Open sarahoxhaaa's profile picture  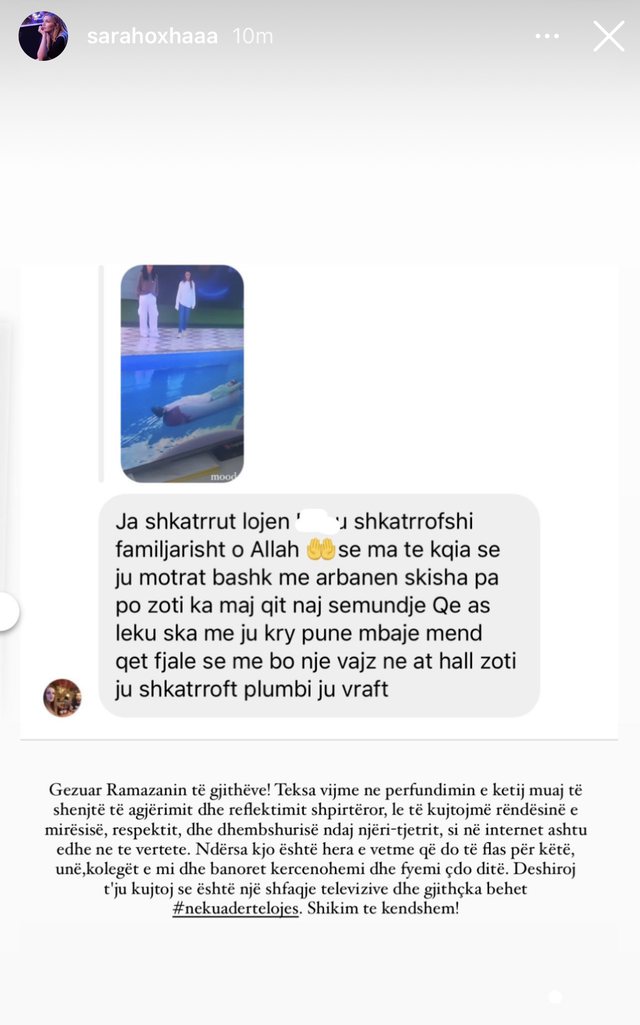pyautogui.click(x=43, y=37)
